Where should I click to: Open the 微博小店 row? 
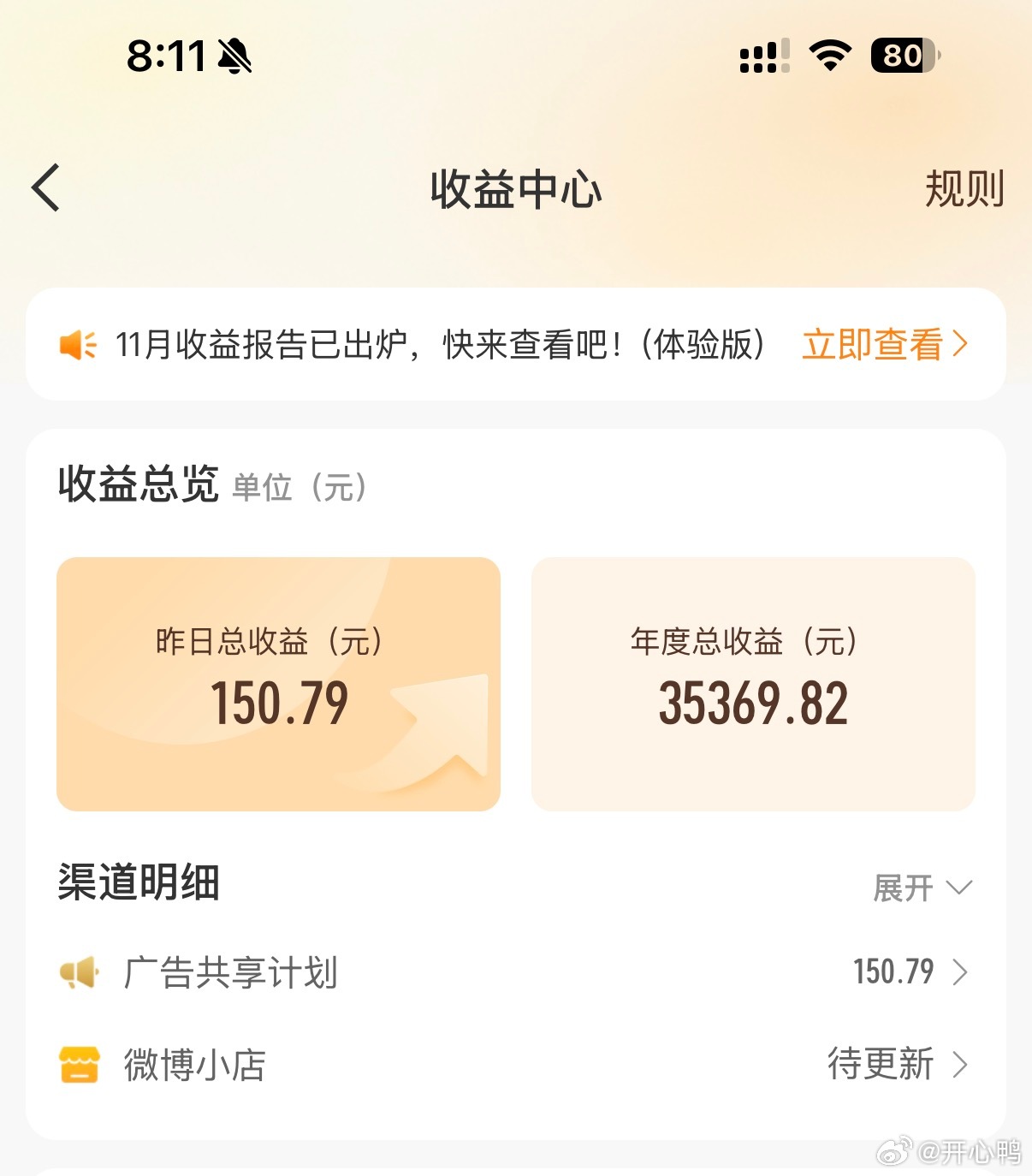pos(515,1065)
